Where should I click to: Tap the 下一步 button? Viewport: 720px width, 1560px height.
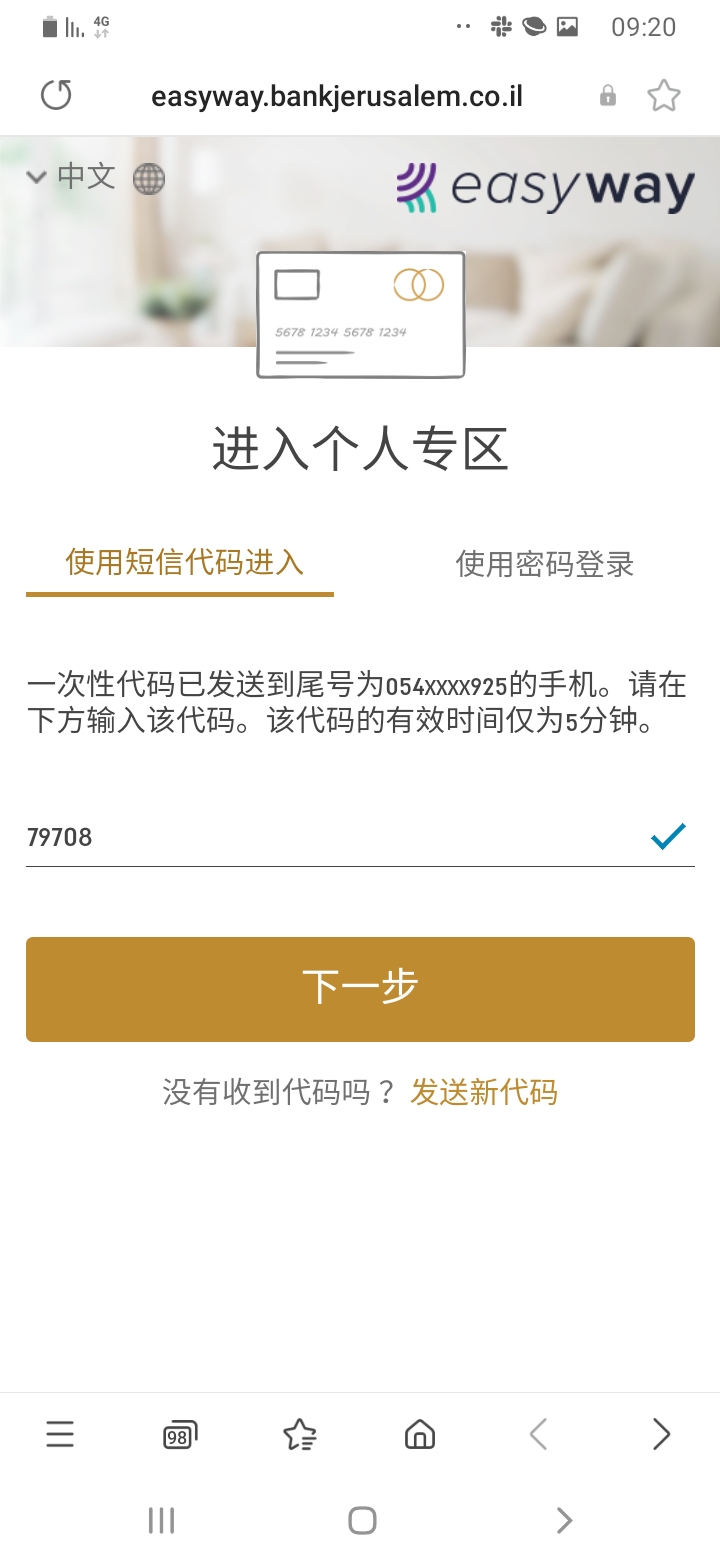[360, 989]
